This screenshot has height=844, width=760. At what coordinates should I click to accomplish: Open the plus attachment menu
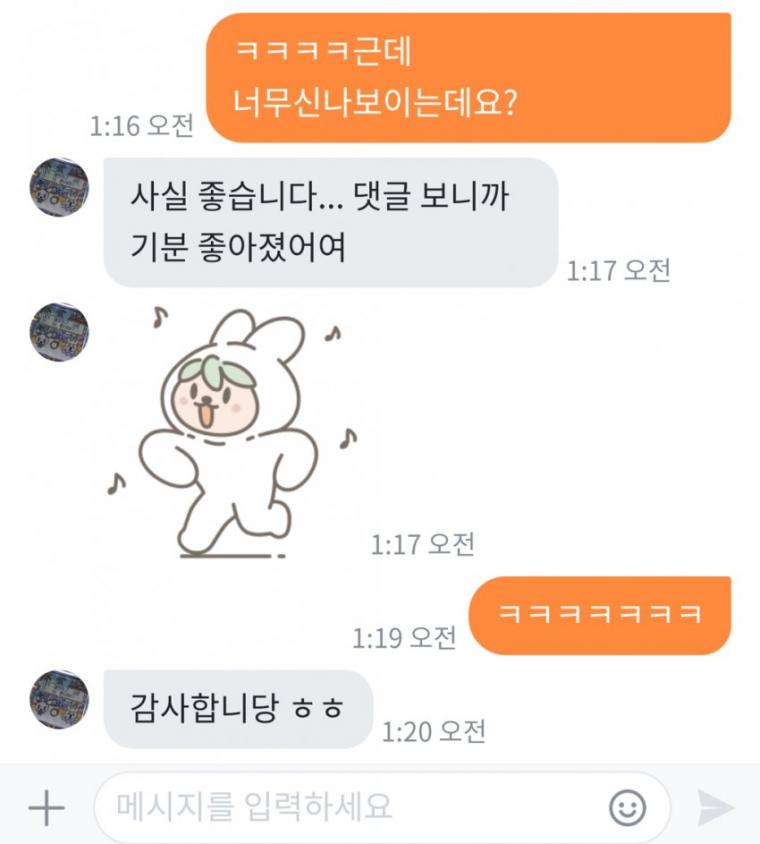pyautogui.click(x=46, y=808)
